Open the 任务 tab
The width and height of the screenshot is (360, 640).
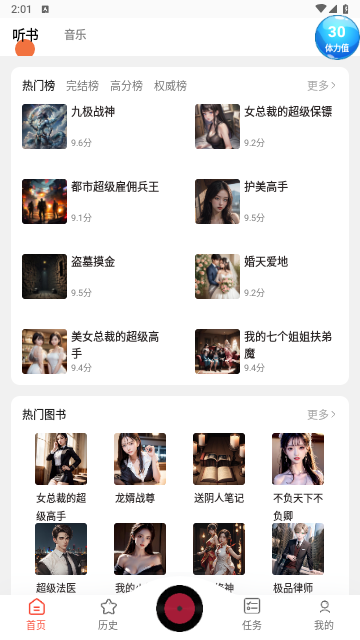pos(252,614)
